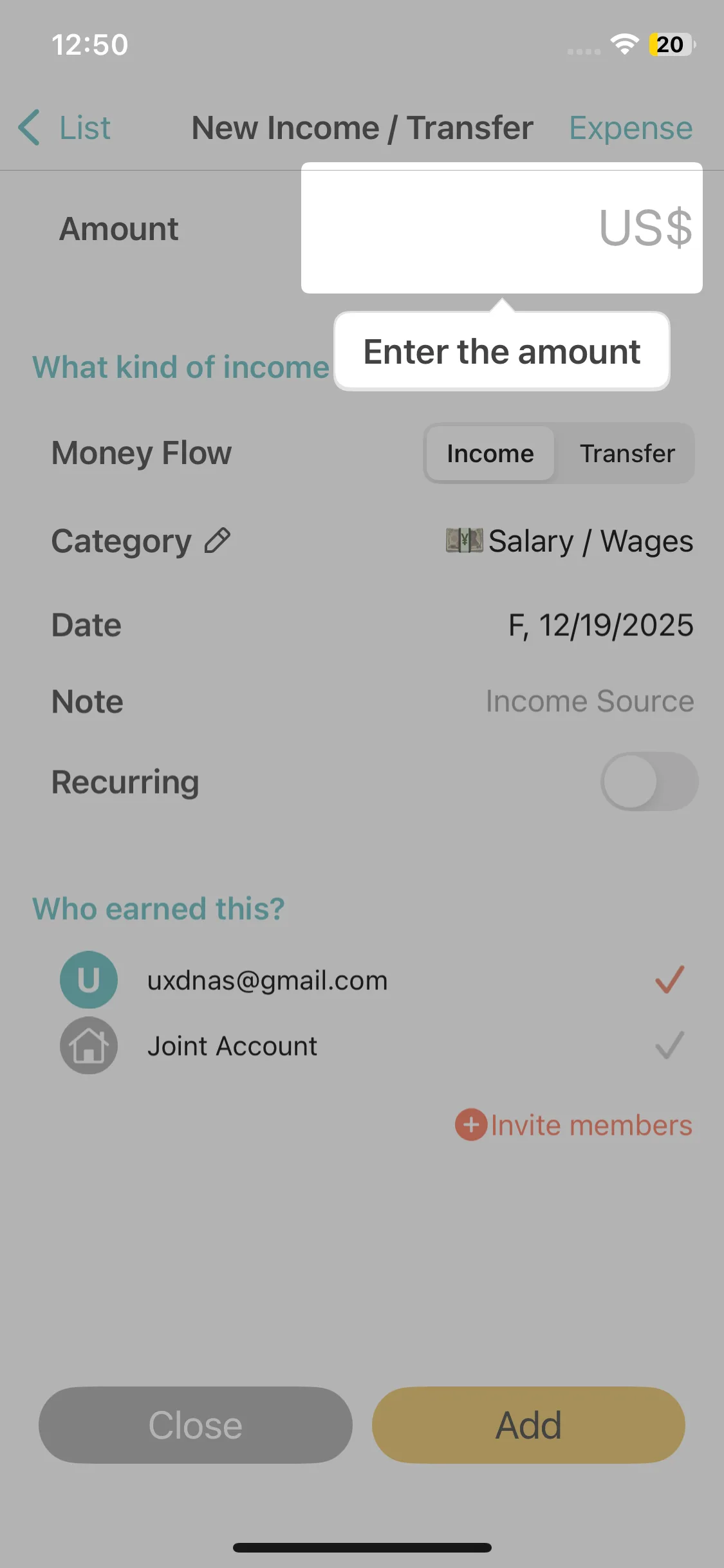Screen dimensions: 724x1568
Task: Add the income entry
Action: click(x=528, y=1425)
